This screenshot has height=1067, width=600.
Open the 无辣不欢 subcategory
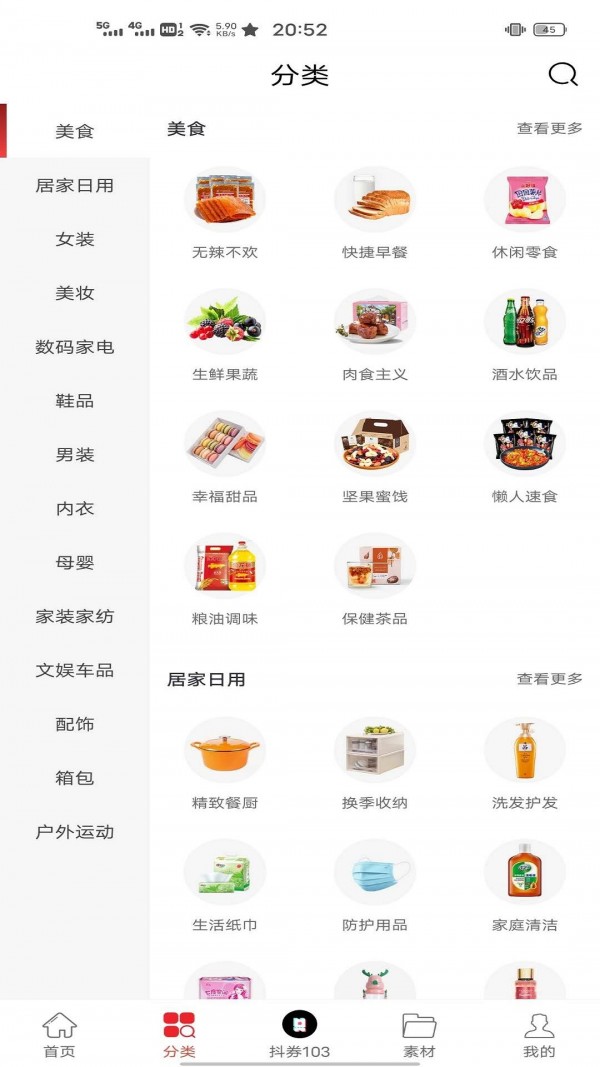[x=225, y=213]
